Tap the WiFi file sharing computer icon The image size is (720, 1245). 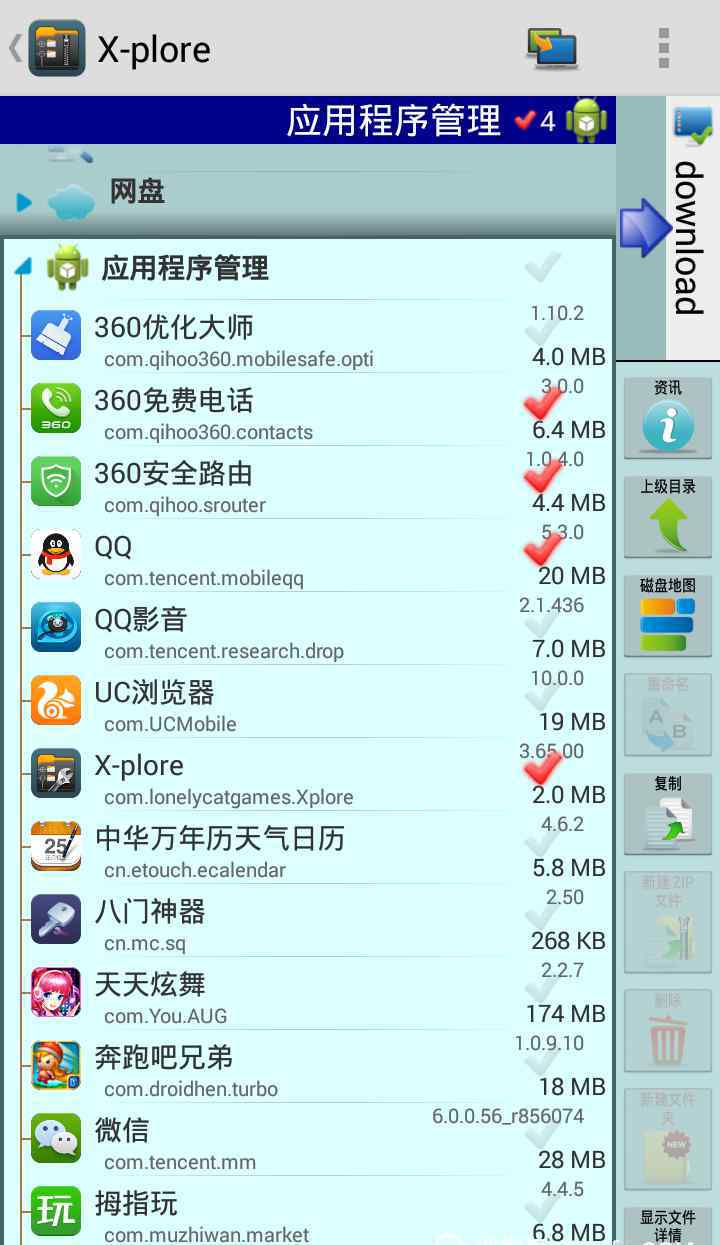553,48
